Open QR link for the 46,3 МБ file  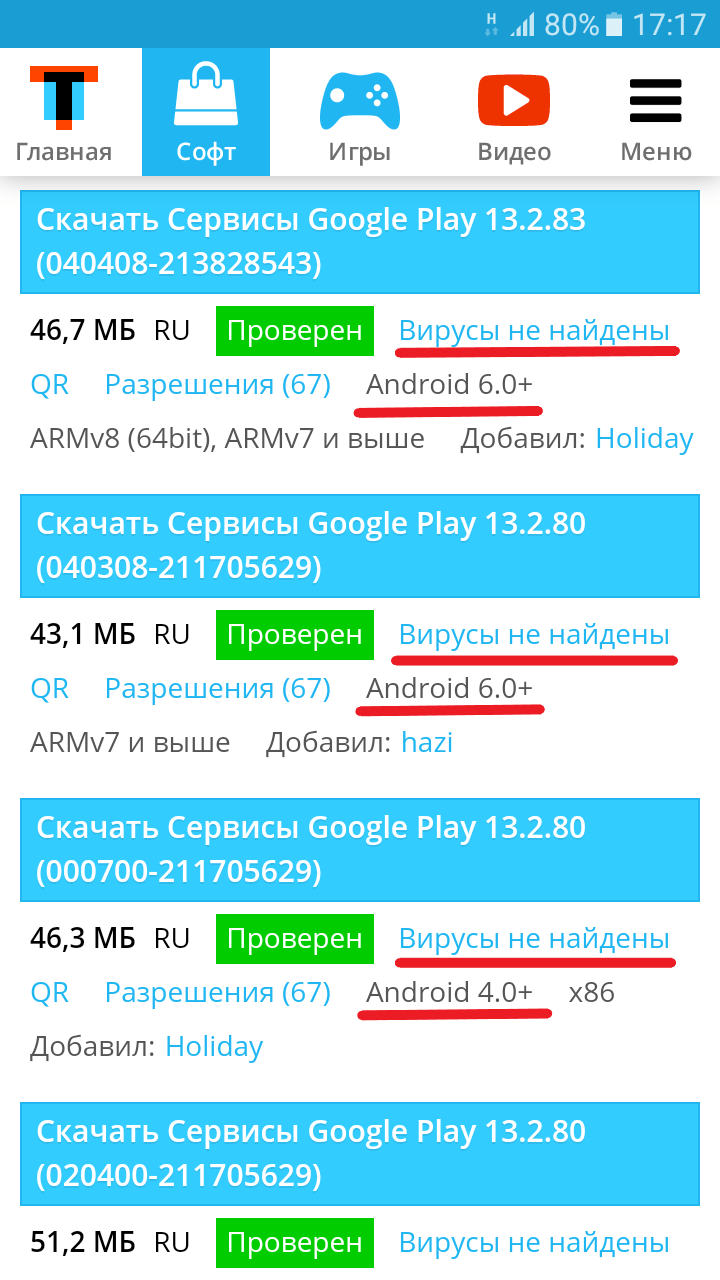coord(50,993)
